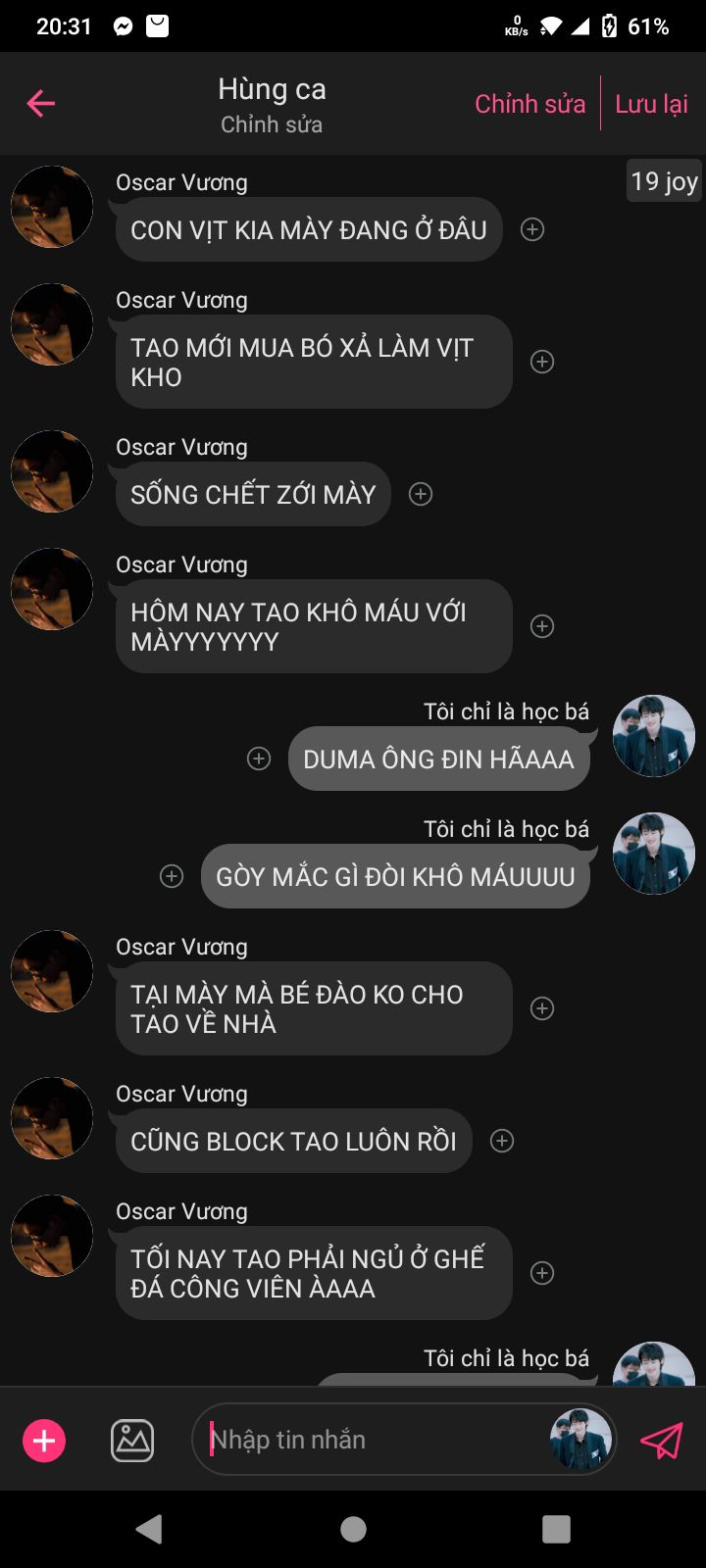Open recent apps with square button
This screenshot has height=1568, width=706.
[x=556, y=1529]
